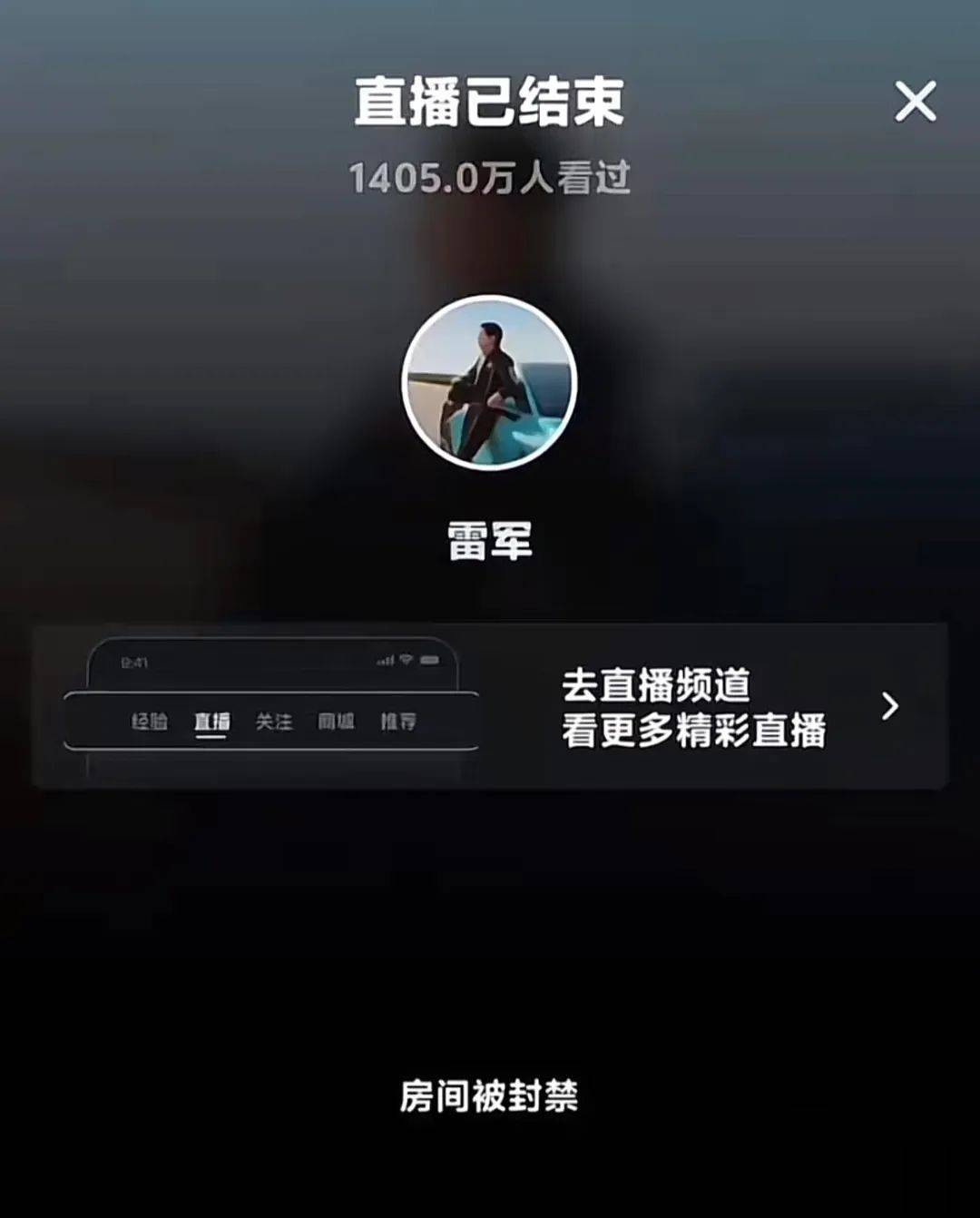Close the live-ended screen
This screenshot has height=1218, width=980.
click(915, 101)
